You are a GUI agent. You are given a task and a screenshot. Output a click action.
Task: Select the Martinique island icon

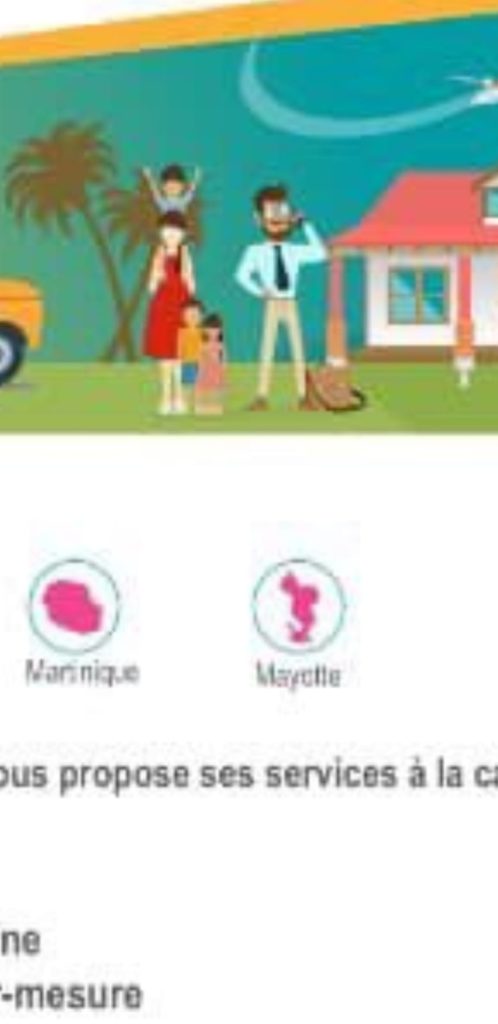(x=74, y=606)
